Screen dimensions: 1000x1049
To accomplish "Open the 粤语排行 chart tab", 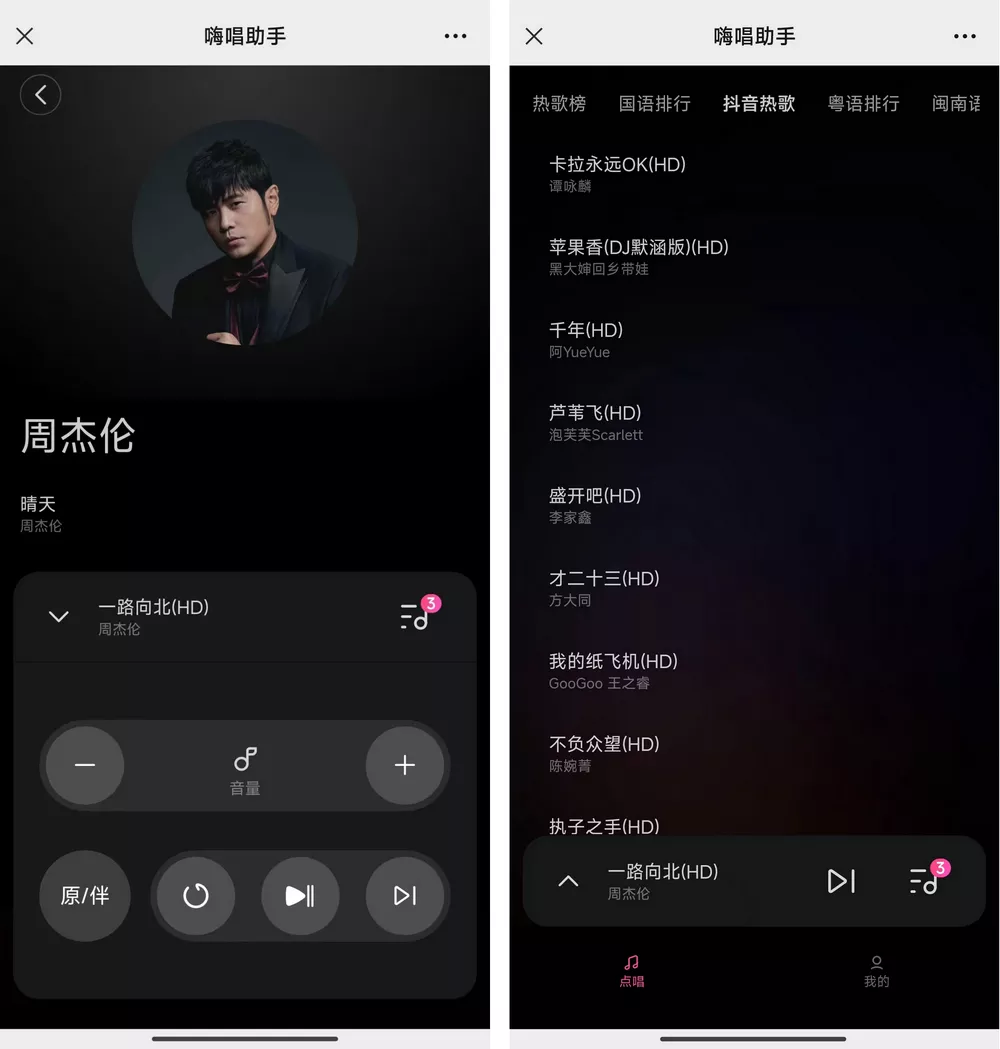I will (863, 103).
